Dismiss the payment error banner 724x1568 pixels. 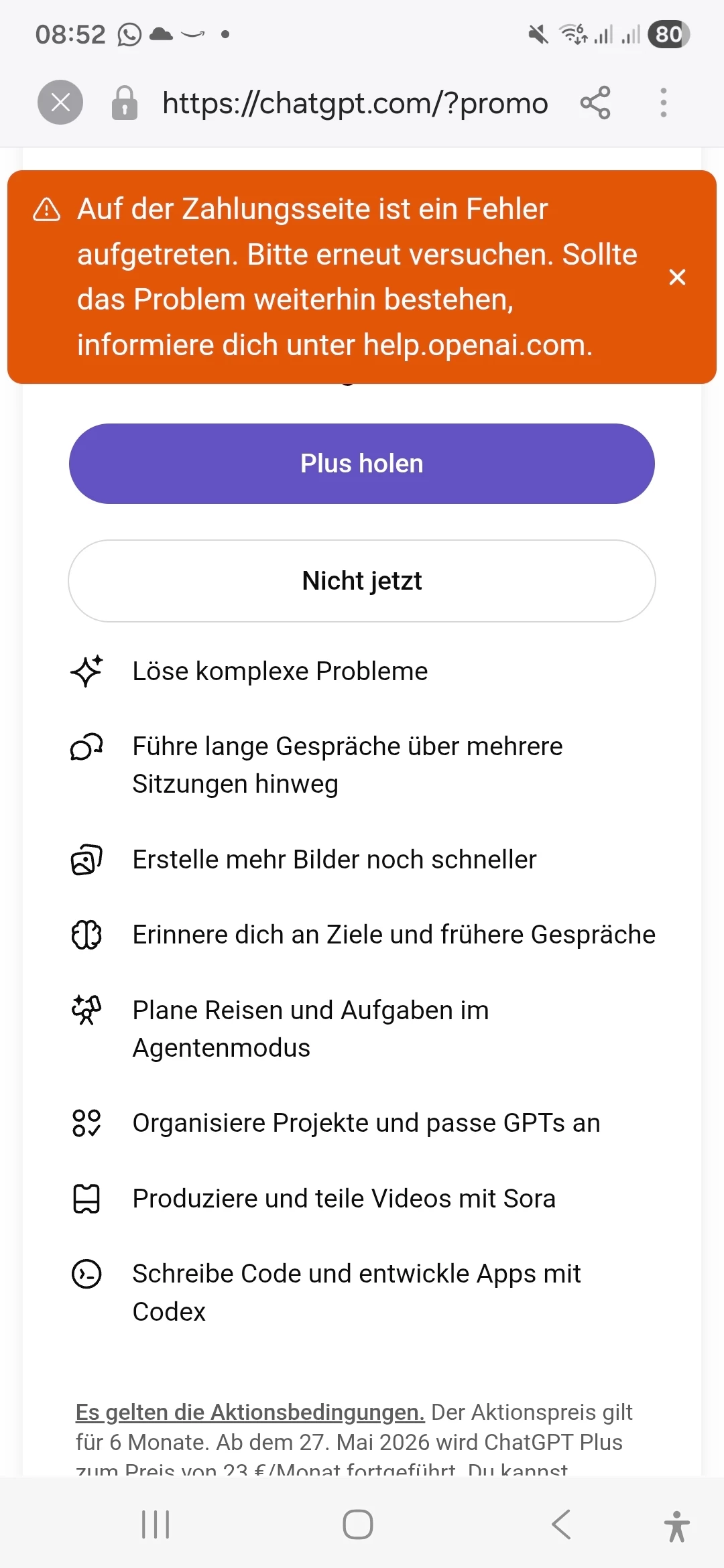click(x=677, y=277)
